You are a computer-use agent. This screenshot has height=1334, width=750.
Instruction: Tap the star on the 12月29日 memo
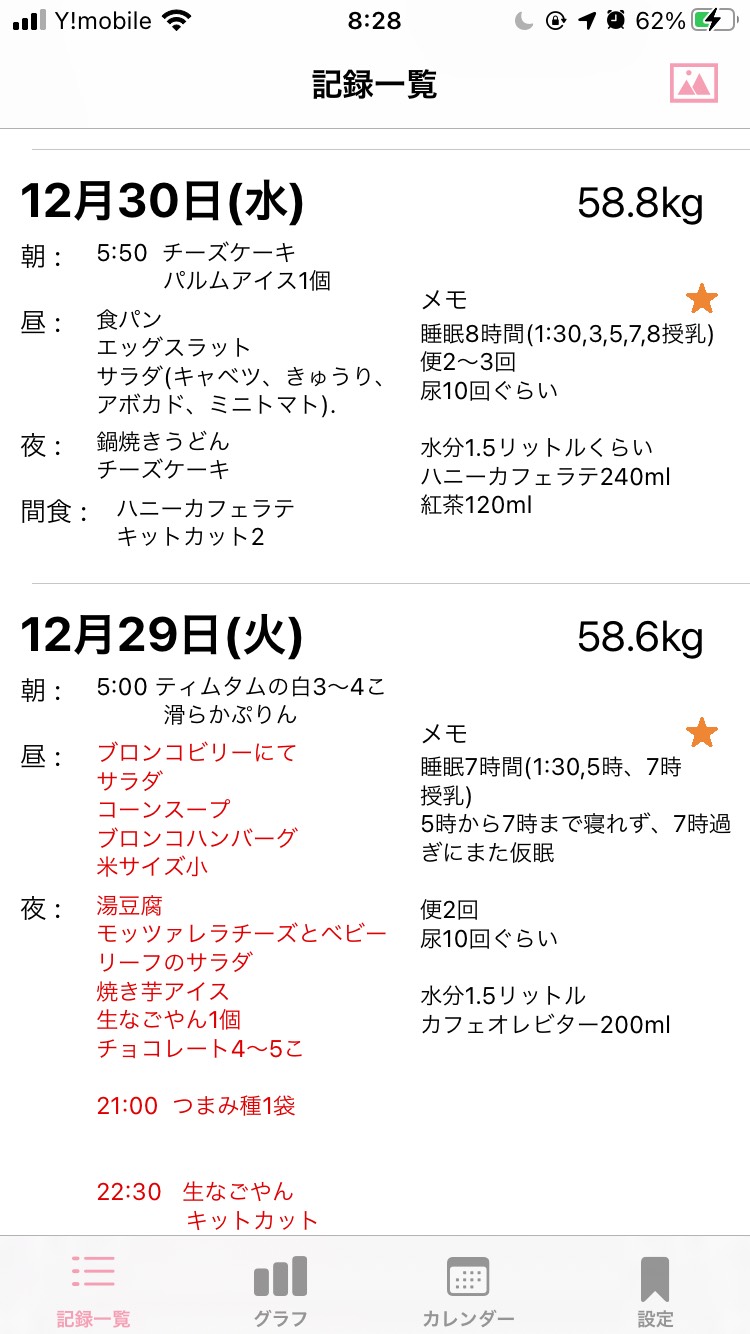click(x=701, y=733)
